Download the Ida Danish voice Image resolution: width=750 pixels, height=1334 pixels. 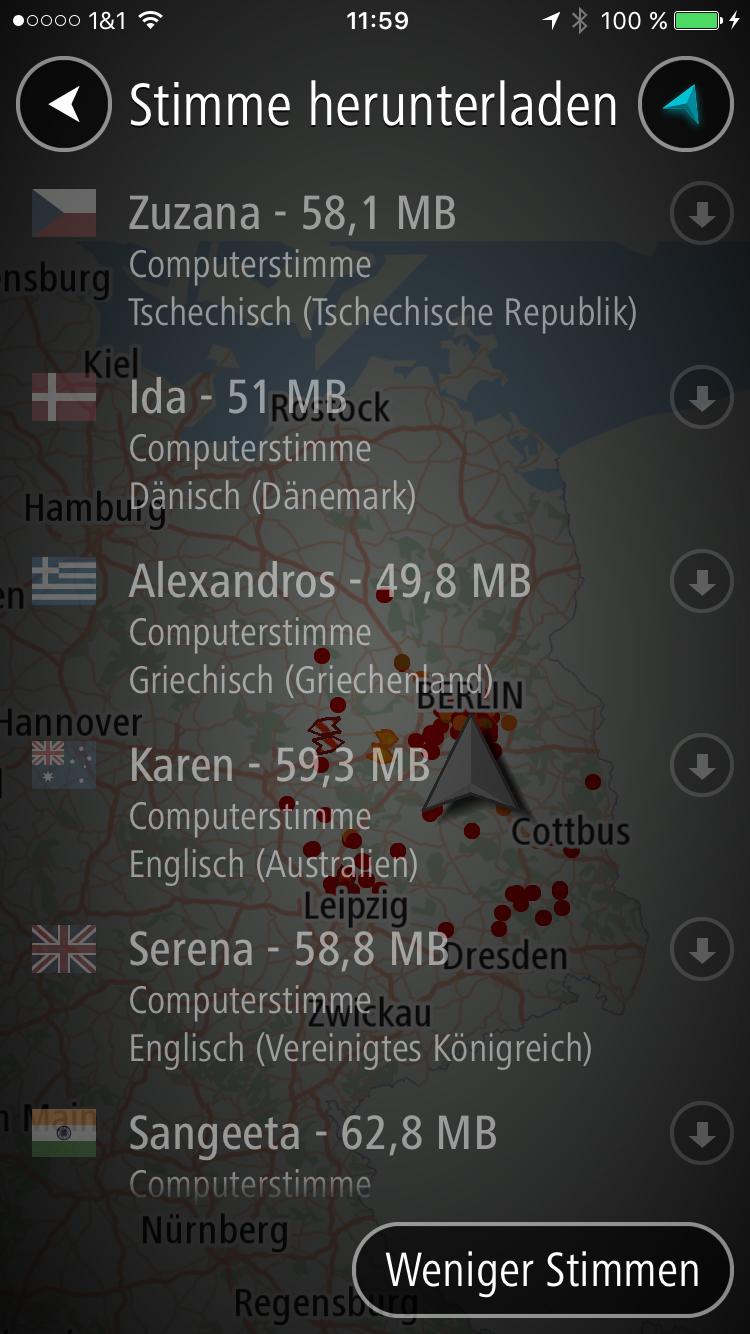tap(701, 398)
